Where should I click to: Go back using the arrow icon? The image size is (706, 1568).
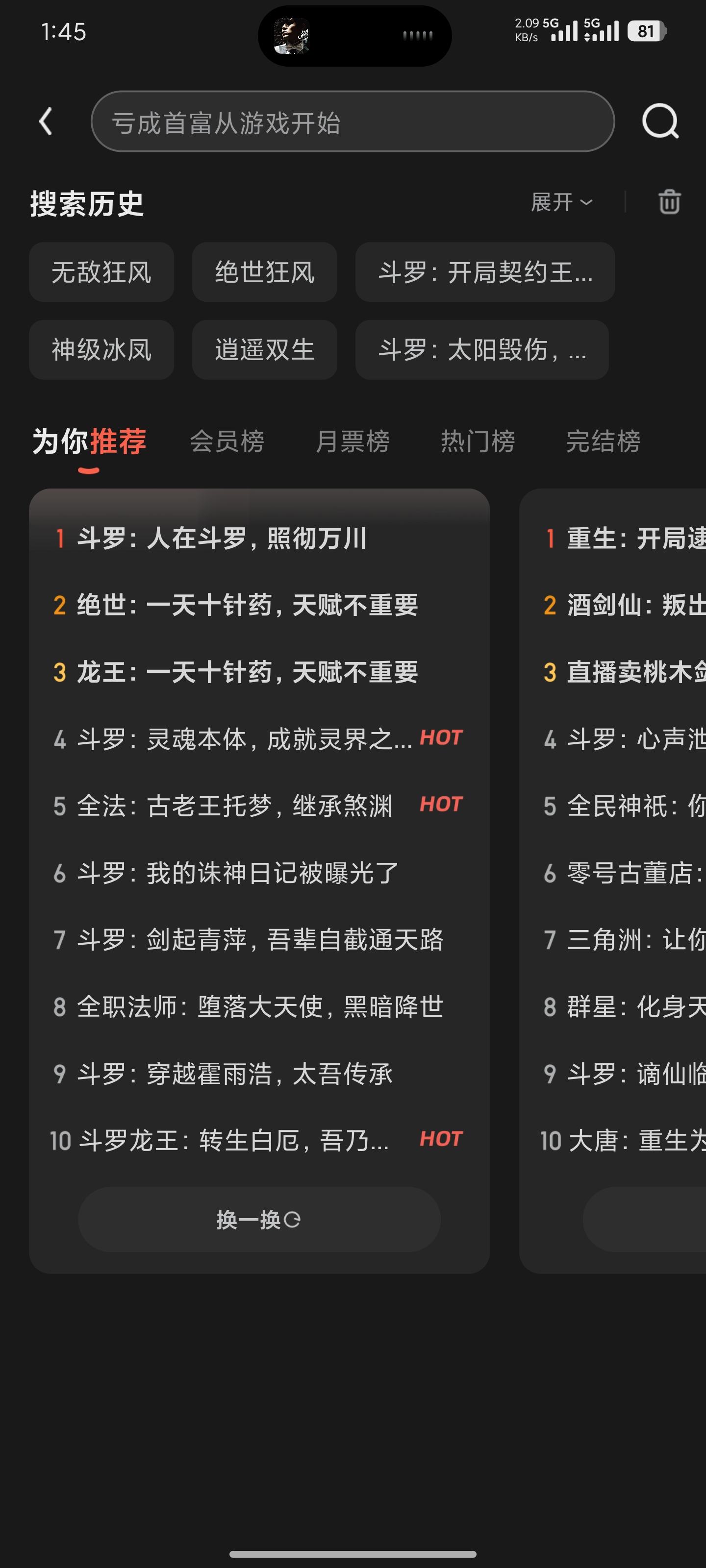[46, 121]
